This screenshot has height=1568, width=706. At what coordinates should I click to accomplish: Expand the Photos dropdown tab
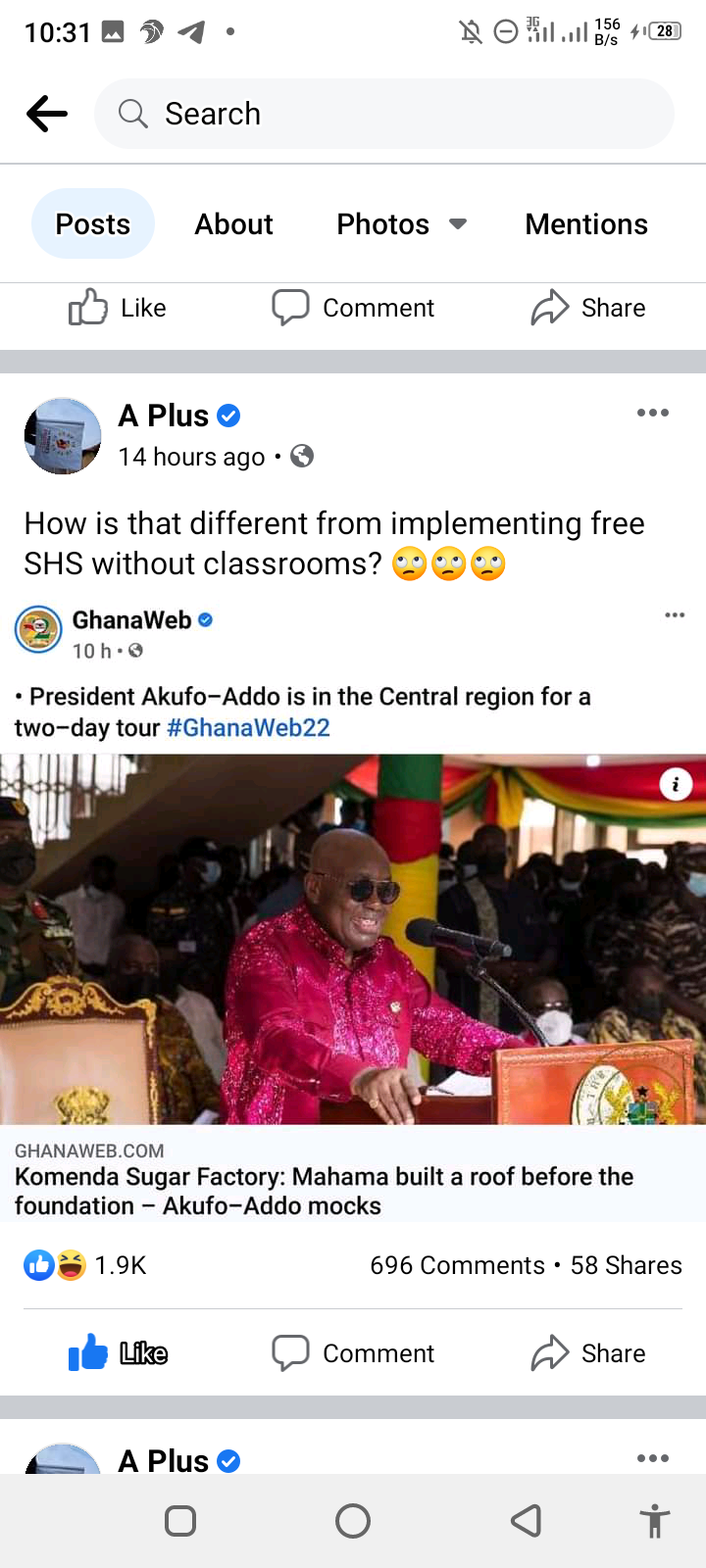[x=400, y=224]
